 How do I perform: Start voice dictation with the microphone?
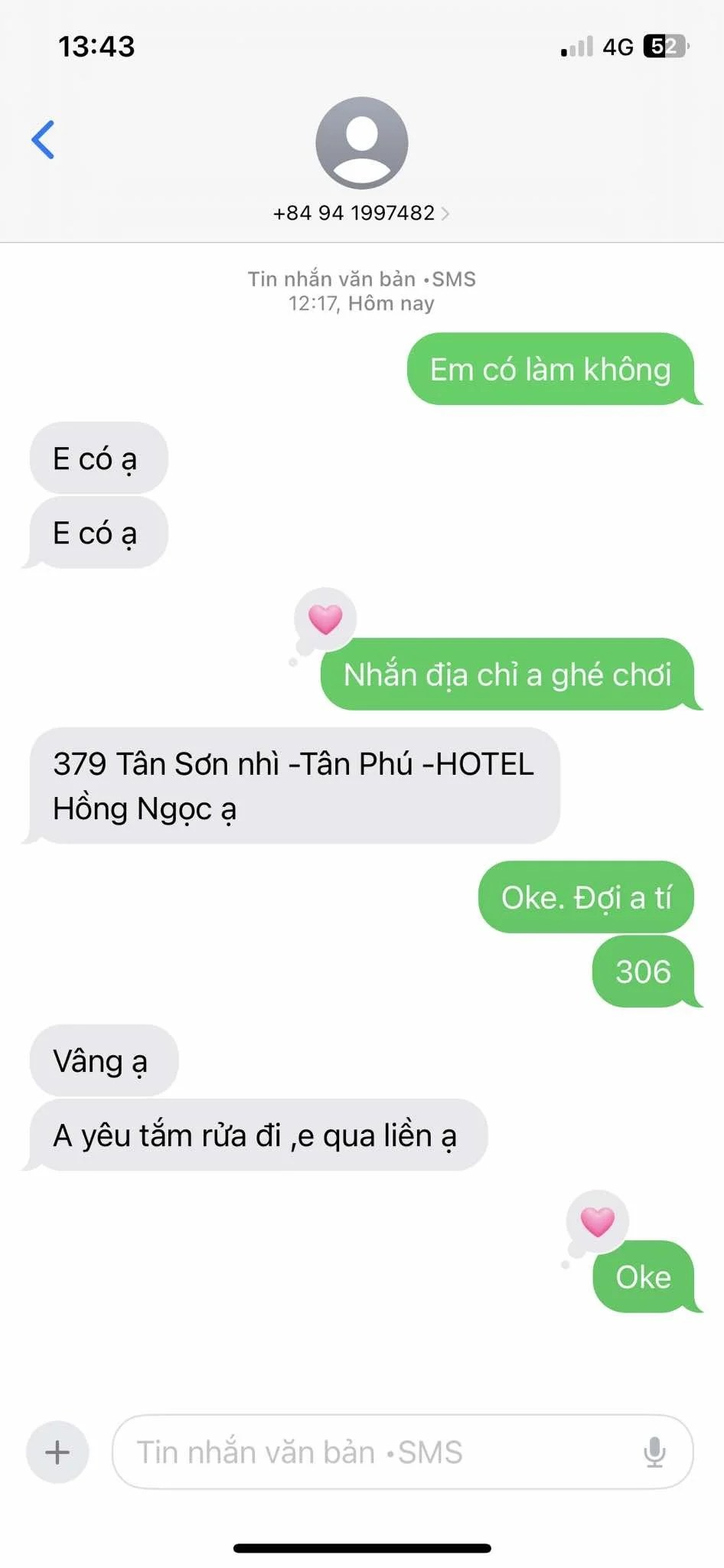[654, 1452]
